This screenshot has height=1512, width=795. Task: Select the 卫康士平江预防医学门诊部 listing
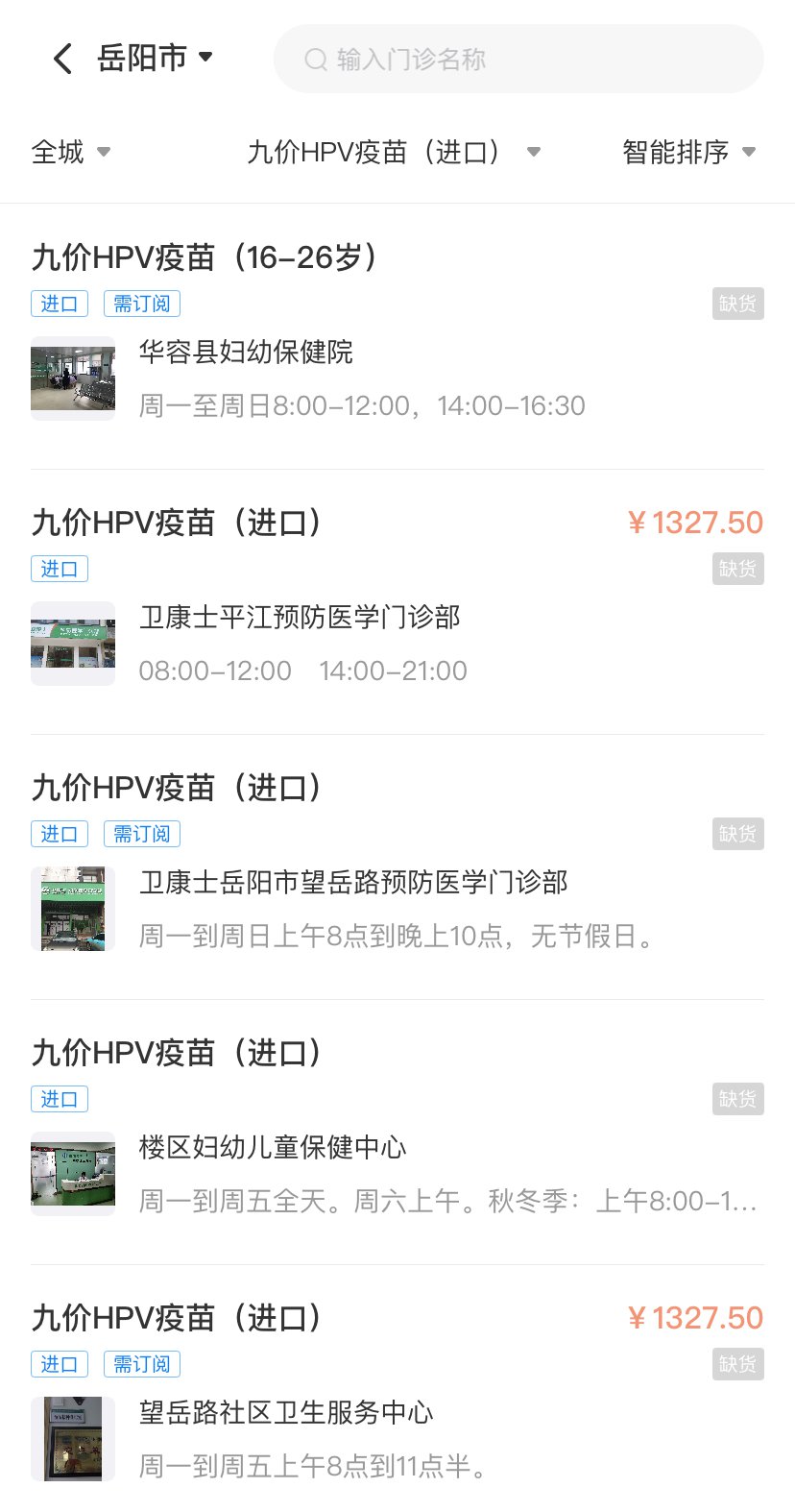pos(300,618)
